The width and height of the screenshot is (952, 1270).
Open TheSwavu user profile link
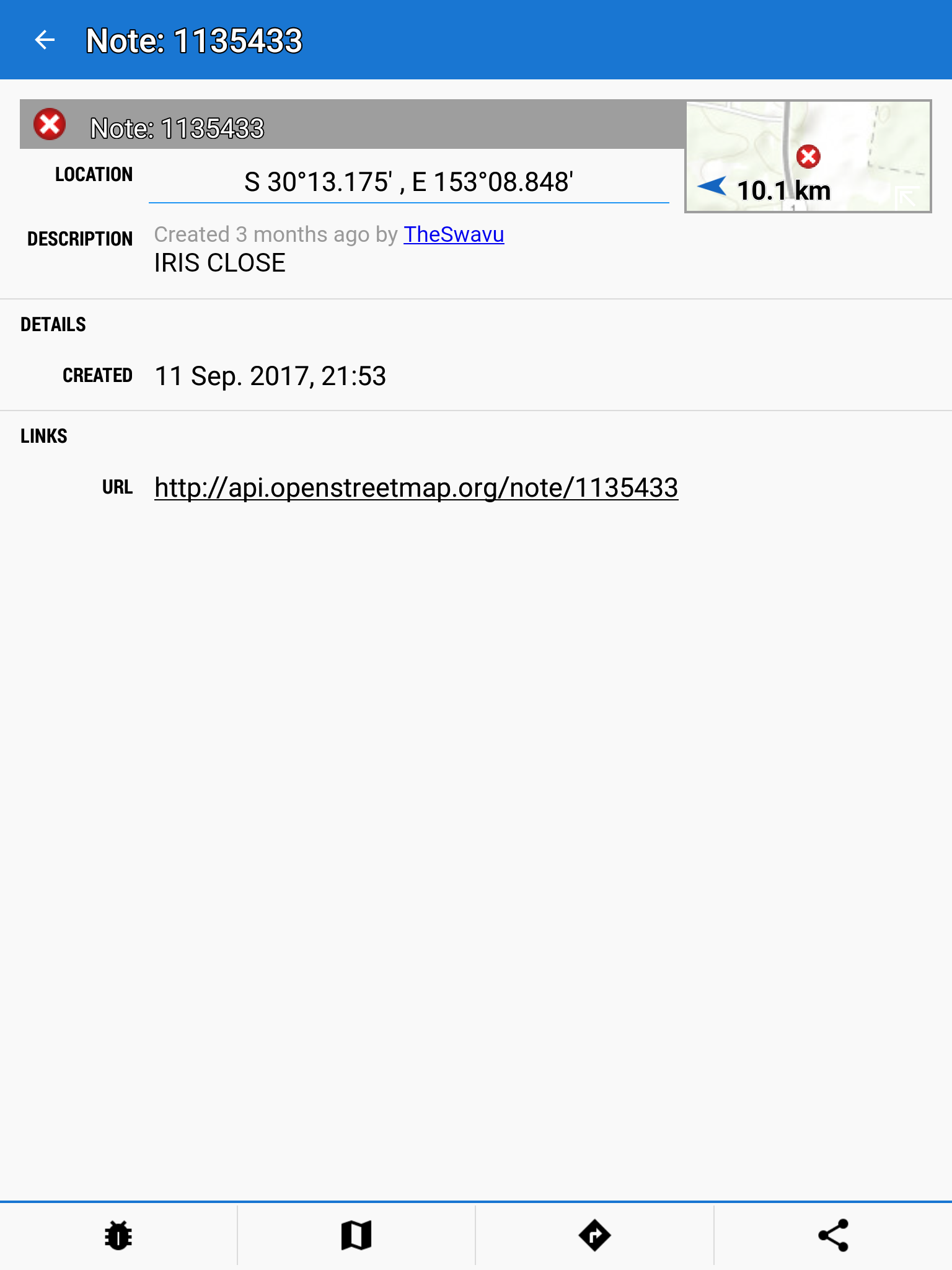click(454, 235)
